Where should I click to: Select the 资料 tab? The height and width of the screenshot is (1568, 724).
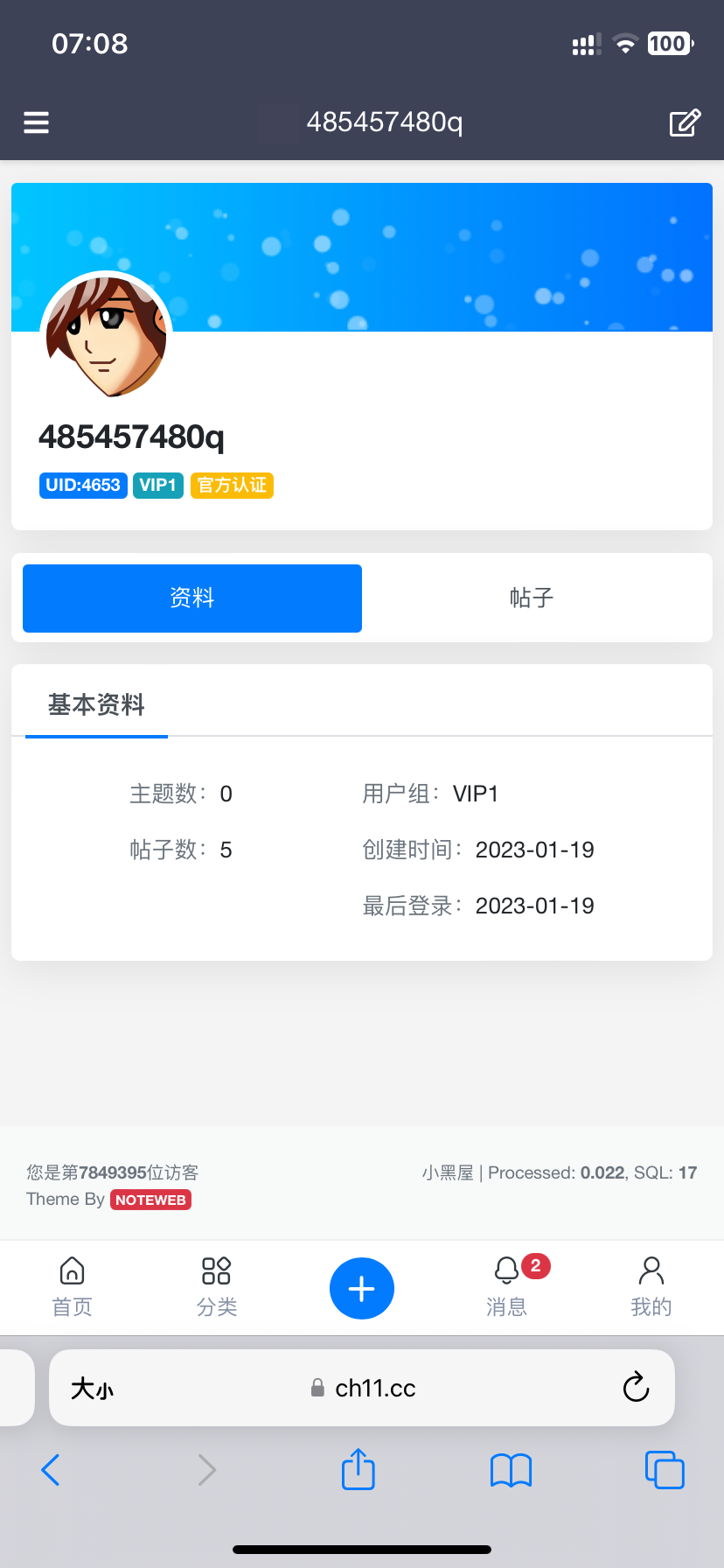(x=192, y=598)
